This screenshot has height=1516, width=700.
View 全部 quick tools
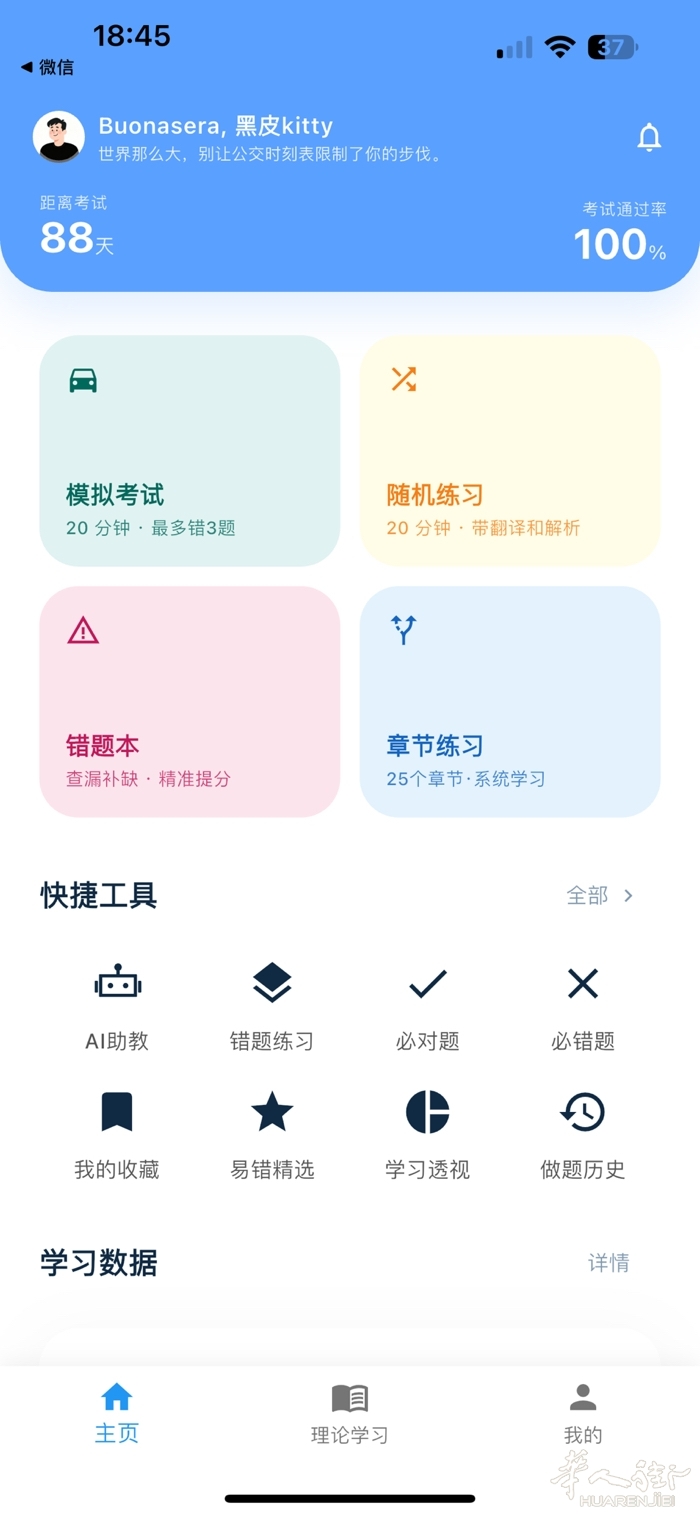point(600,896)
